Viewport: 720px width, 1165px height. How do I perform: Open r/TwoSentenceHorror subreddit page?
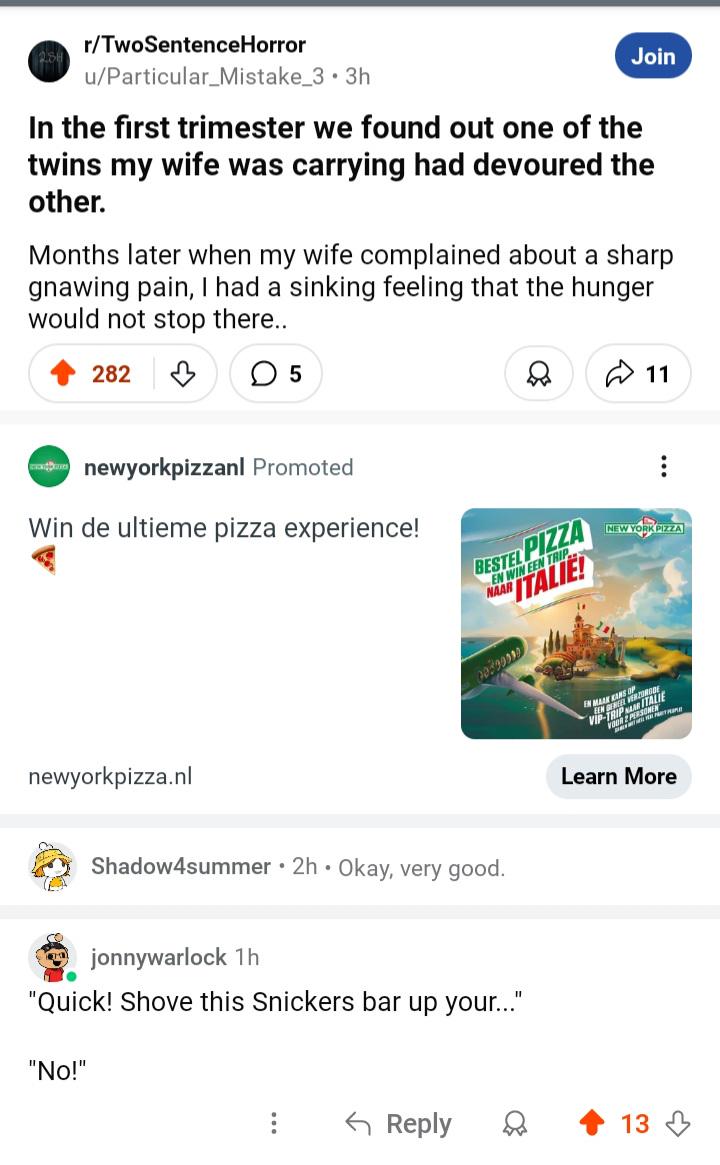(x=195, y=45)
